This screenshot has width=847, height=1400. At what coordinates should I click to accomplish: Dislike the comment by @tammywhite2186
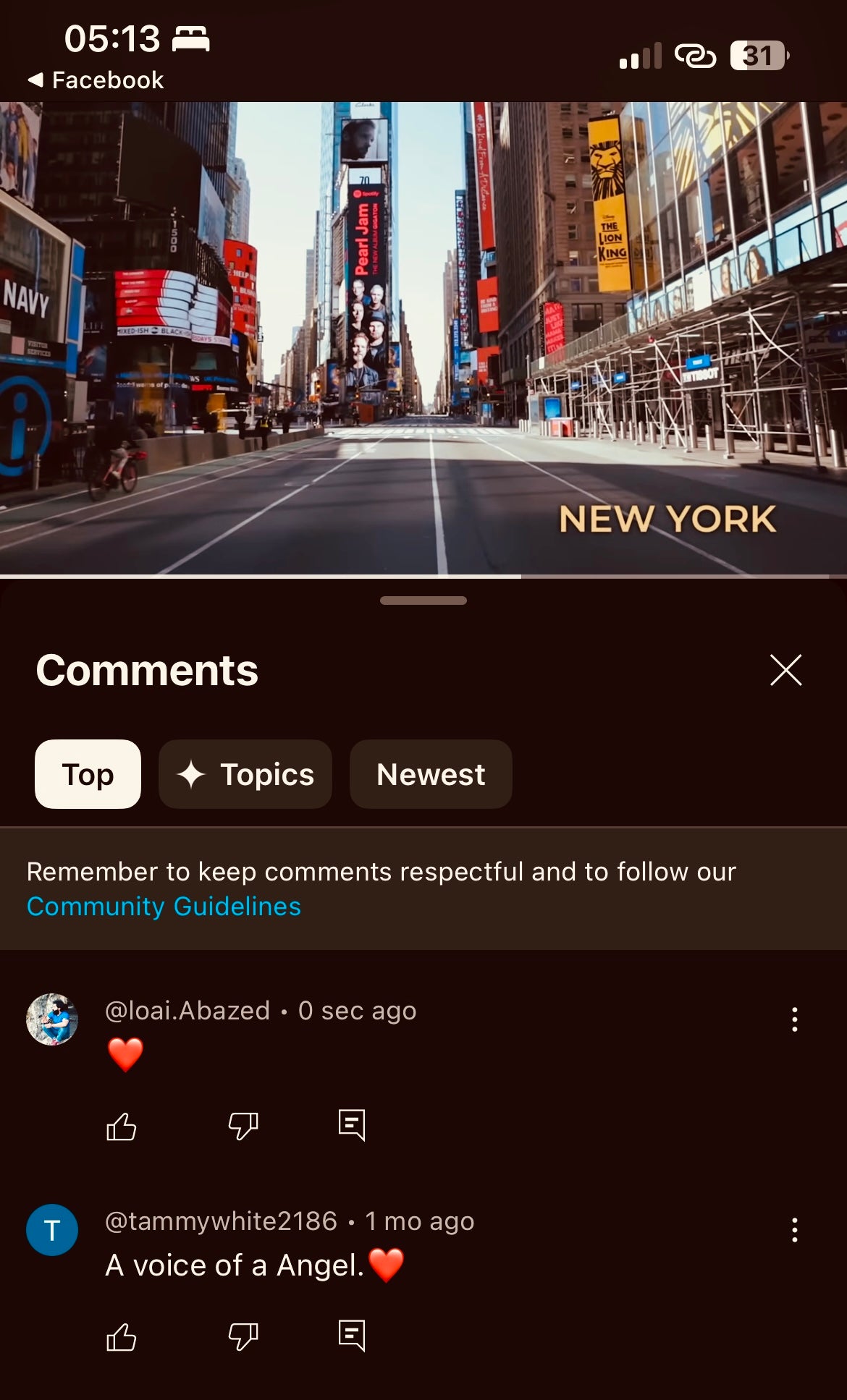243,1336
